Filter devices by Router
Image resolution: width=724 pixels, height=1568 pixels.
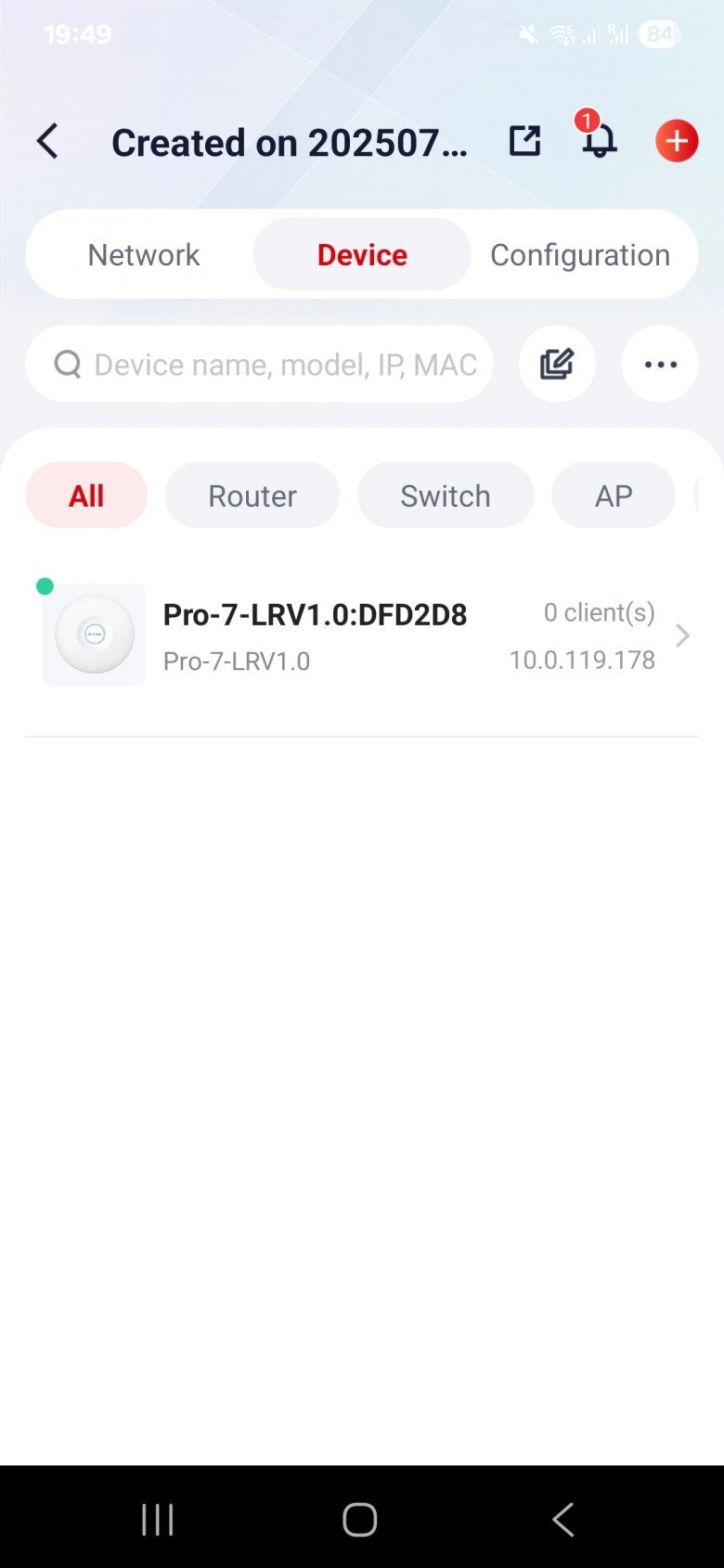click(252, 495)
